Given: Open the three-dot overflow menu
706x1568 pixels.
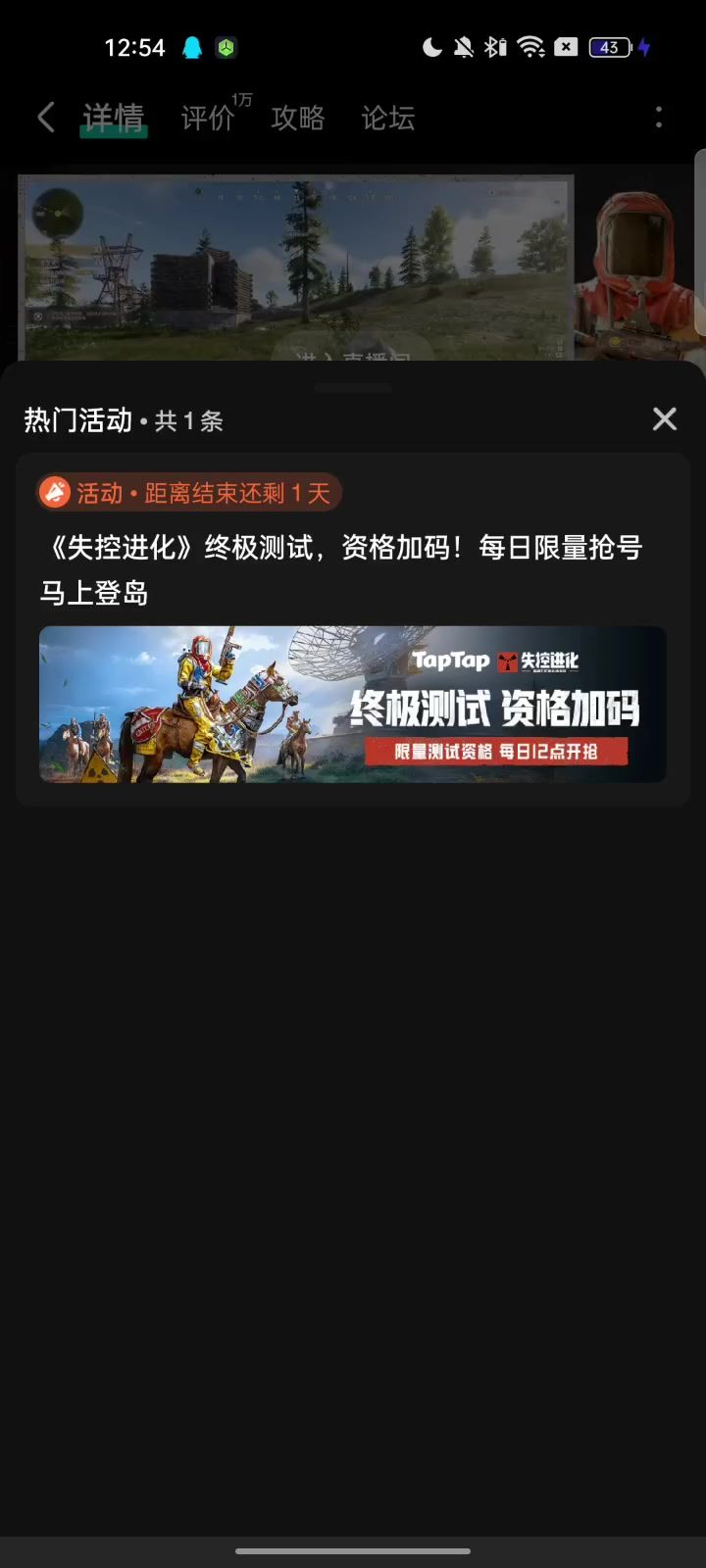Looking at the screenshot, I should 658,119.
